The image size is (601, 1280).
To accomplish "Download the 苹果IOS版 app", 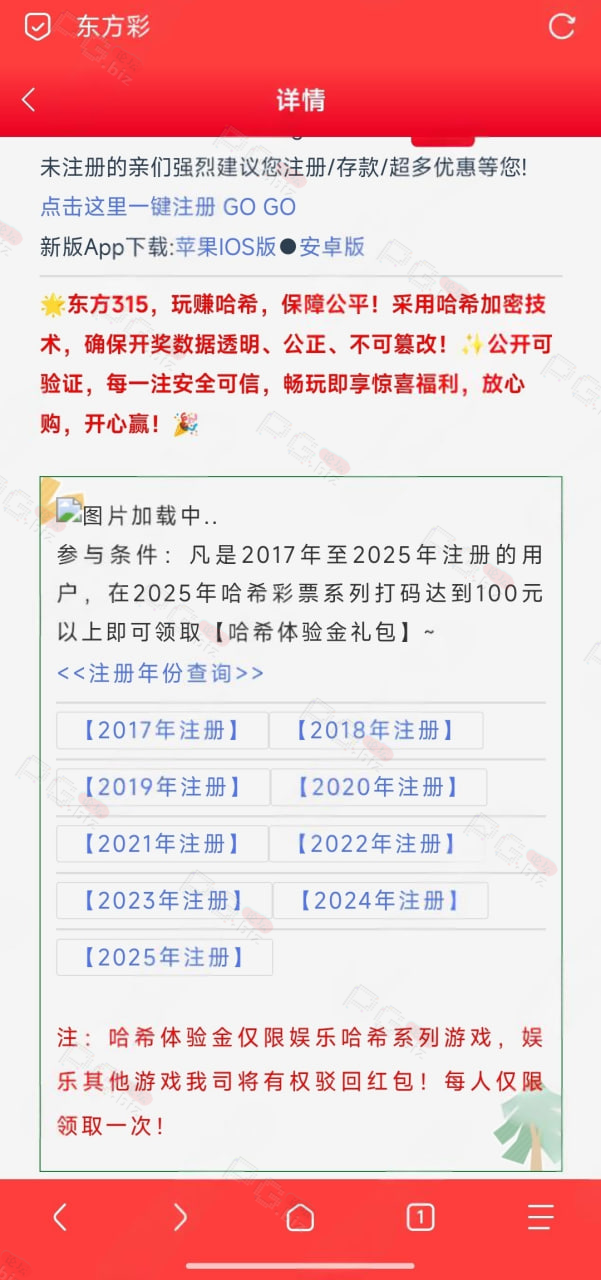I will (226, 247).
